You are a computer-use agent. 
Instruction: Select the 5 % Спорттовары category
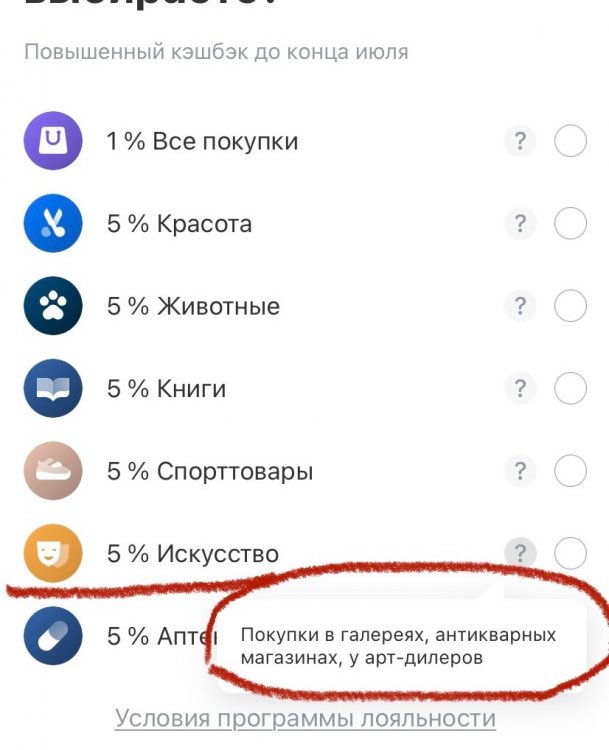(570, 470)
